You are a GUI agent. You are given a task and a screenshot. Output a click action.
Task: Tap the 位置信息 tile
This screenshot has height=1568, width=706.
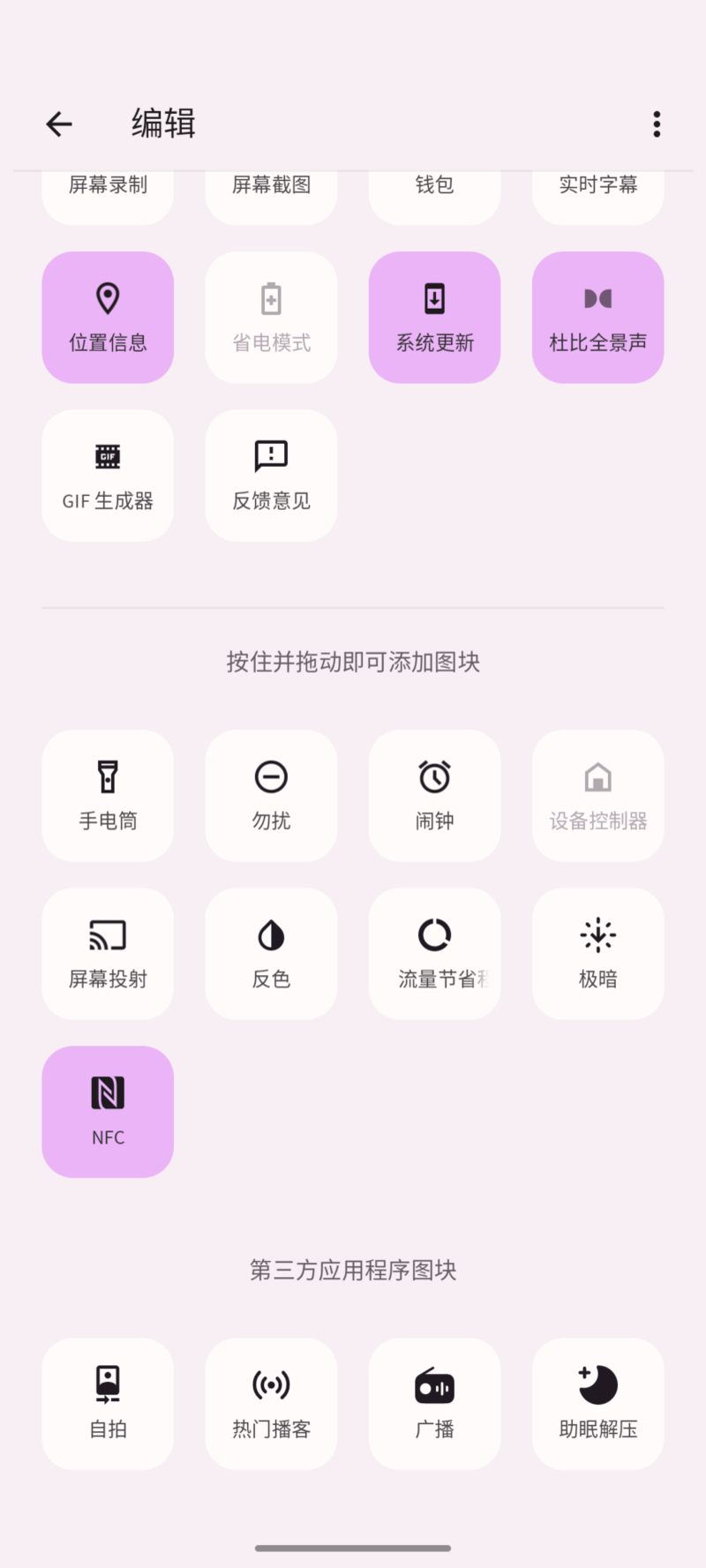108,318
